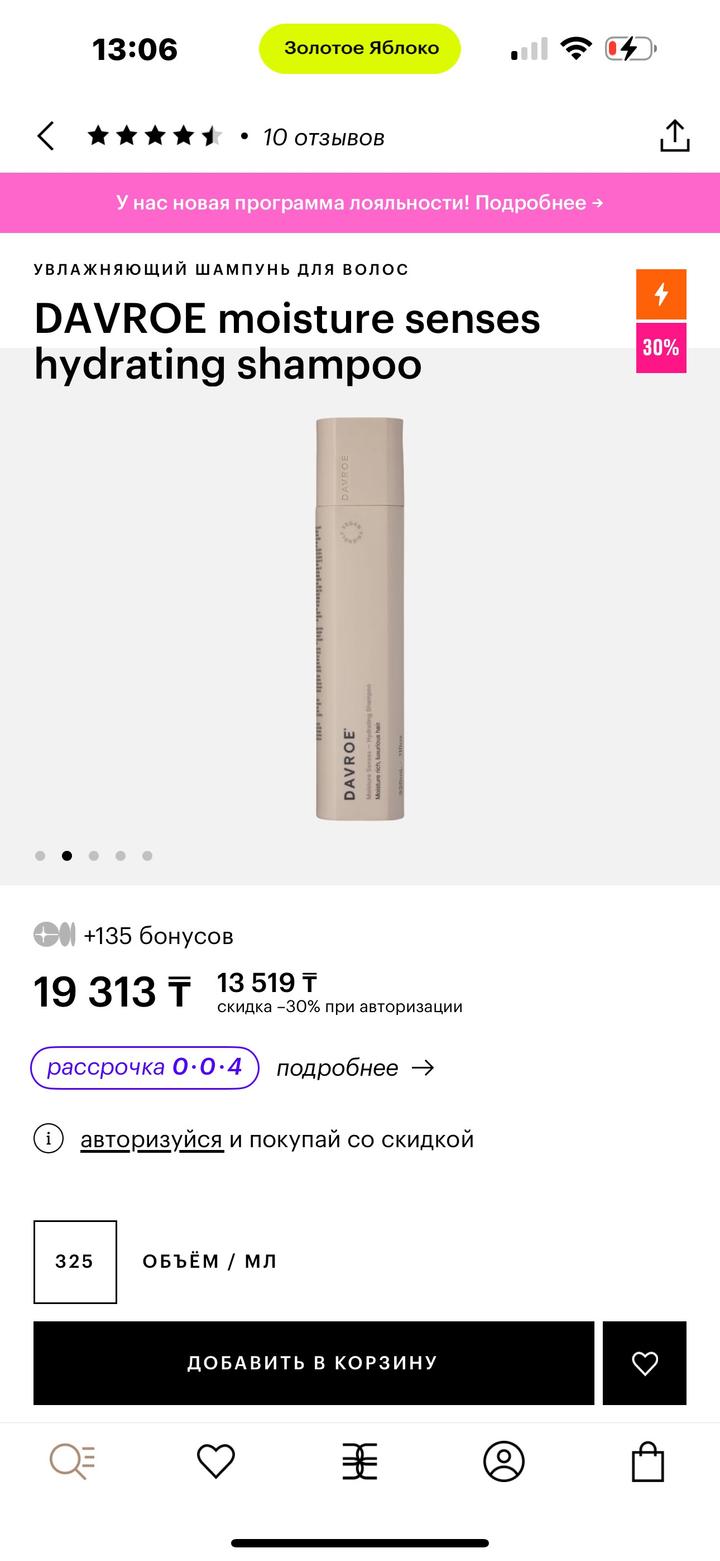Select the 325 ml volume option
The width and height of the screenshot is (720, 1561).
pyautogui.click(x=75, y=1262)
